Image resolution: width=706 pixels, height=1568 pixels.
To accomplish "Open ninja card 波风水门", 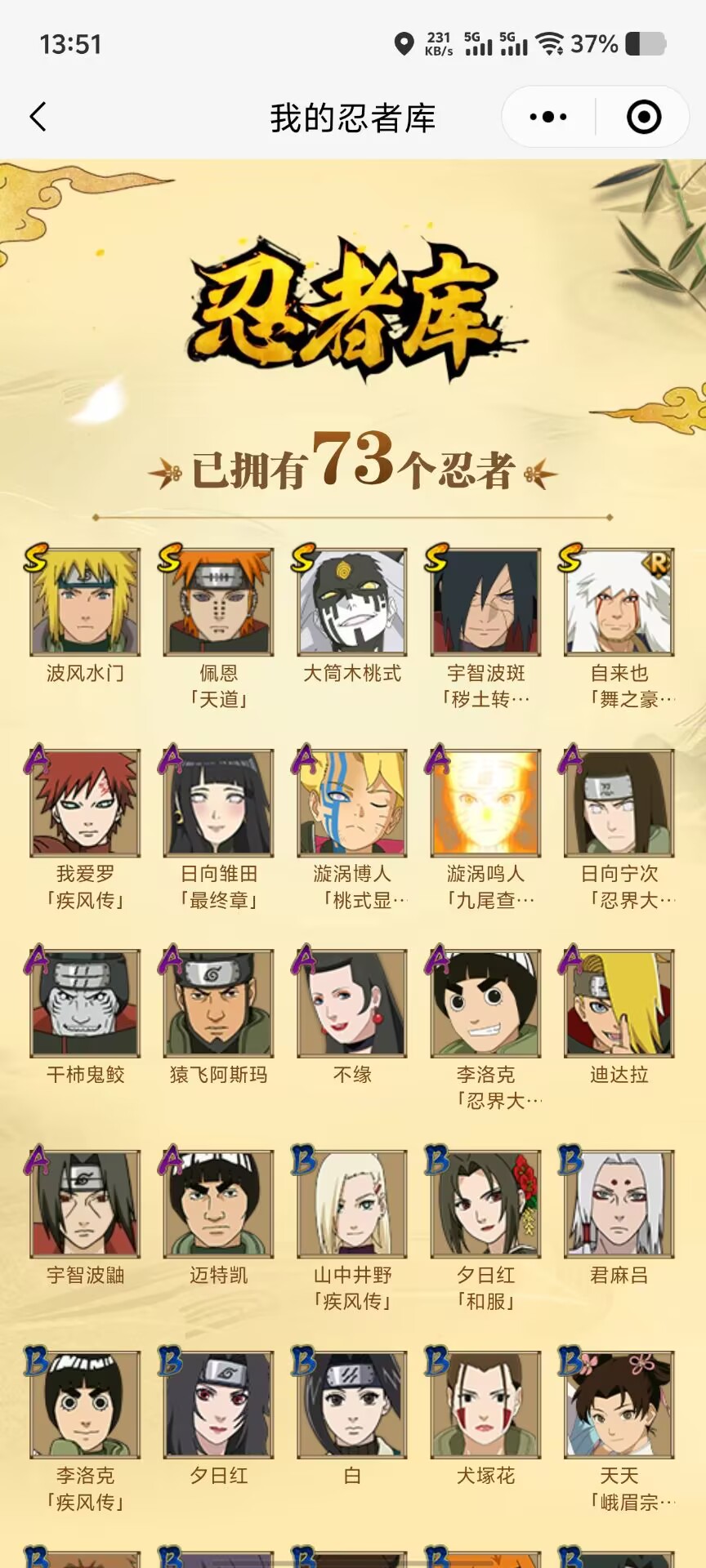I will coord(85,603).
